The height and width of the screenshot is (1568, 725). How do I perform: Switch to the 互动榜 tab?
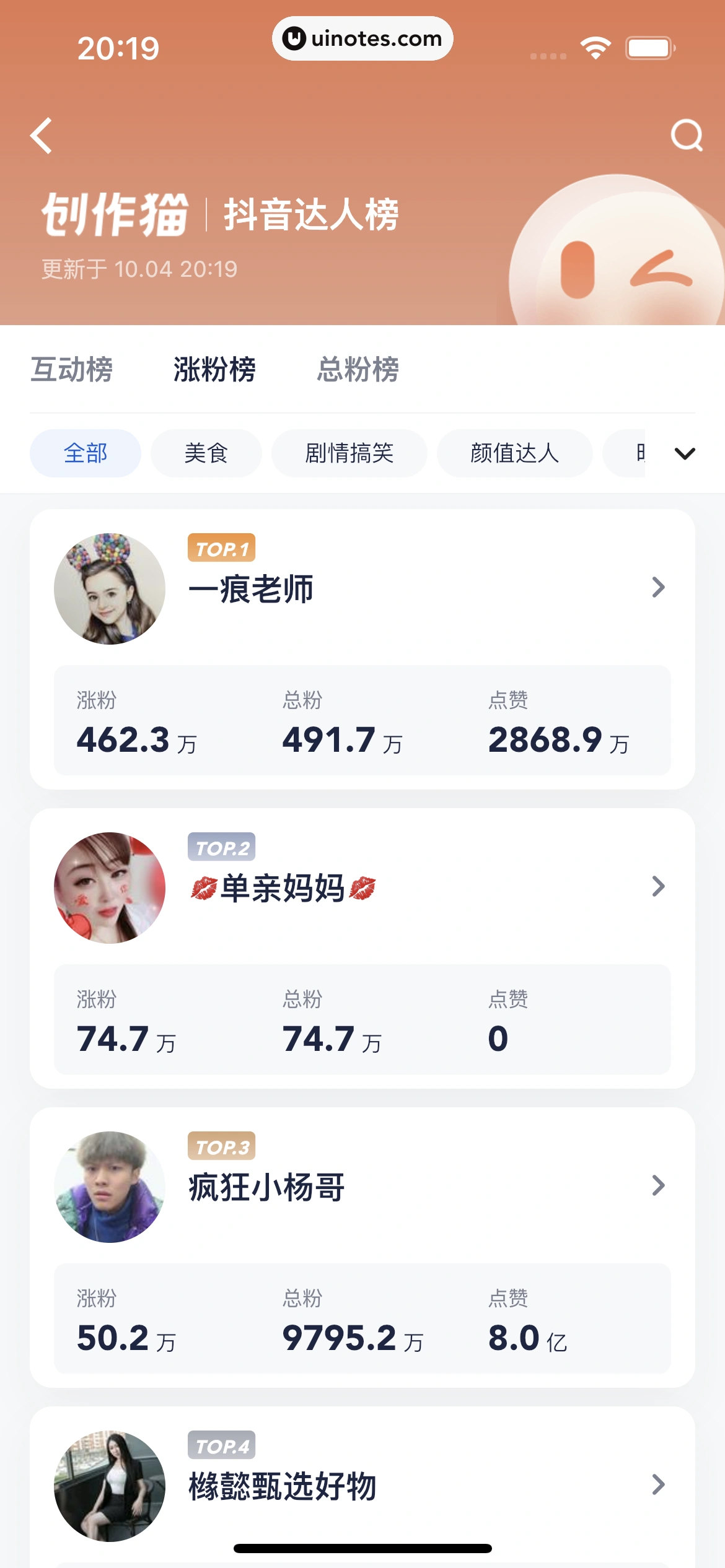[72, 370]
